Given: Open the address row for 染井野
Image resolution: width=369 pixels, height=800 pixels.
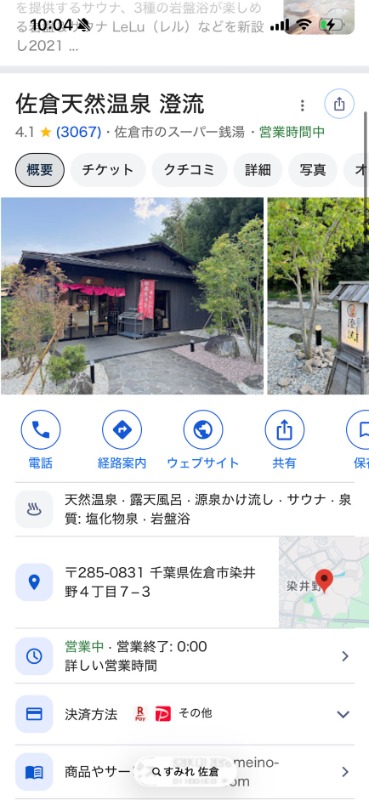Looking at the screenshot, I should coord(147,582).
